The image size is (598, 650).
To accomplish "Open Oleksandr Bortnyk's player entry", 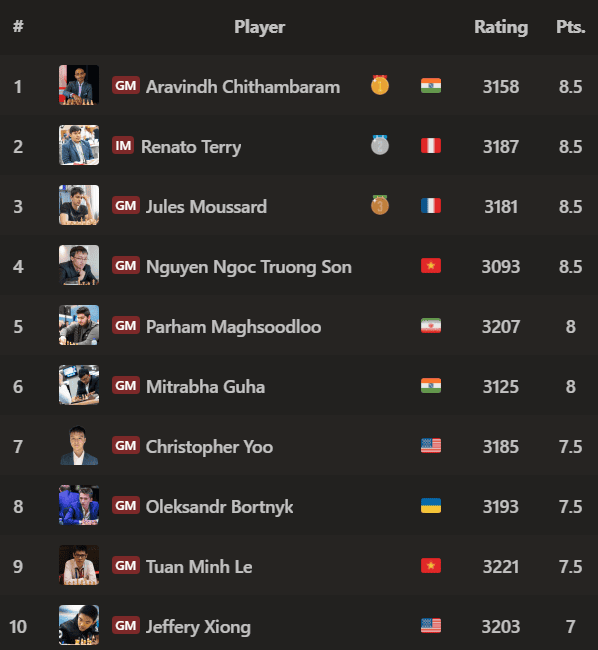I will pyautogui.click(x=299, y=506).
